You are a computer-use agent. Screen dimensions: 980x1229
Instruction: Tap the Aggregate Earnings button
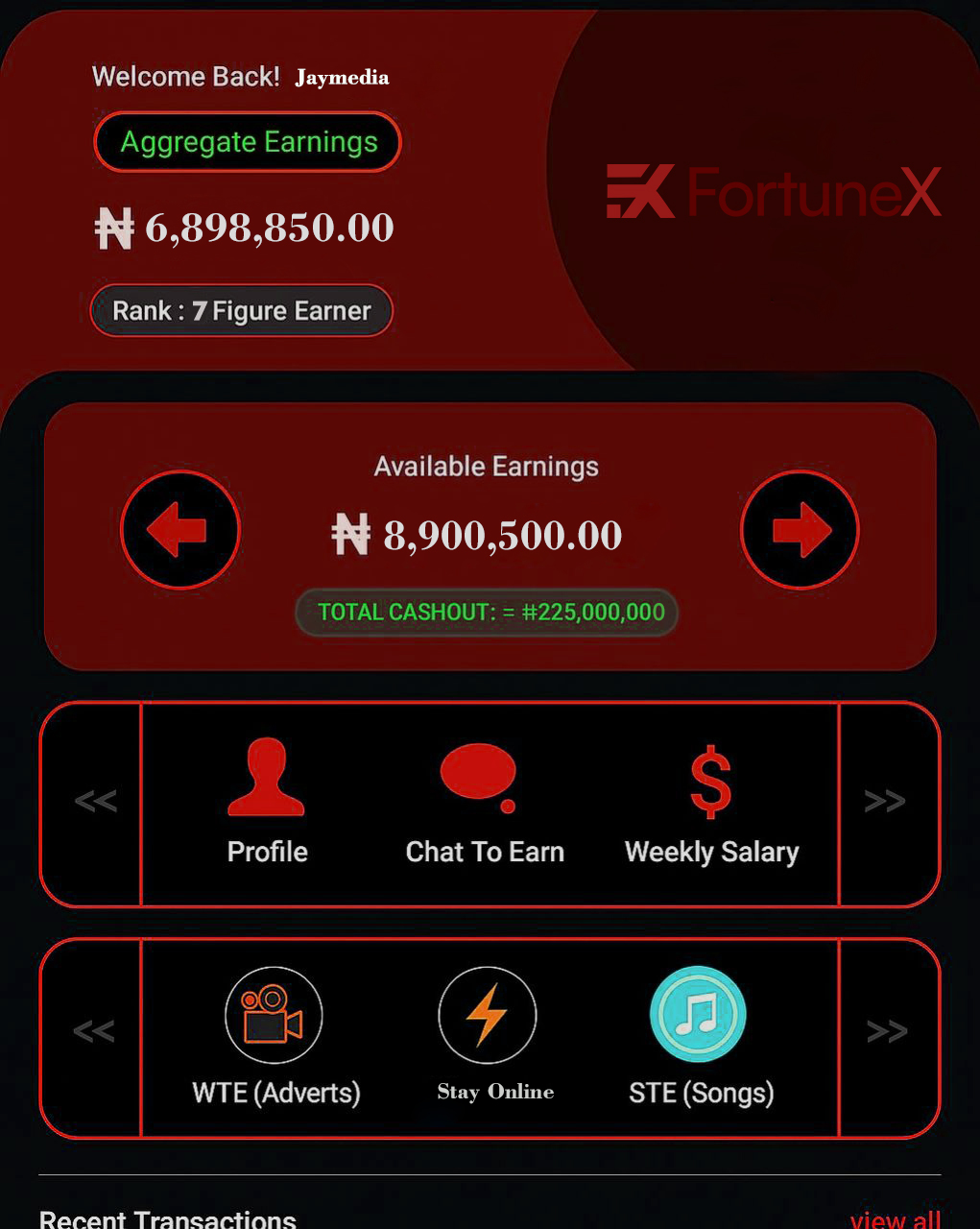point(248,142)
